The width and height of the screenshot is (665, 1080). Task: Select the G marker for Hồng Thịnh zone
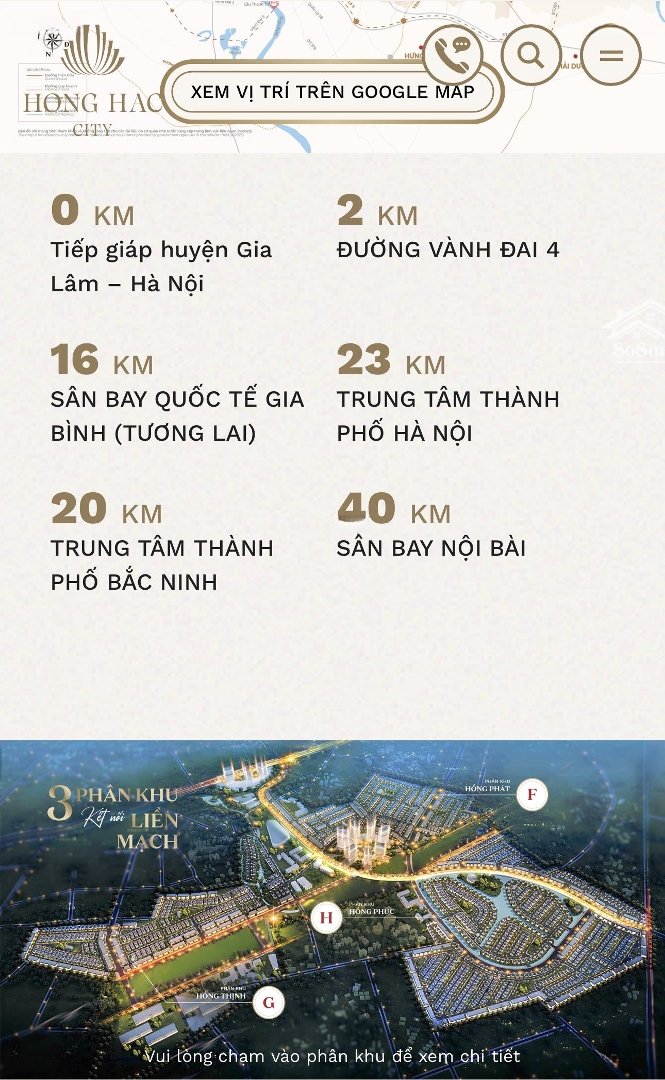(x=269, y=1003)
